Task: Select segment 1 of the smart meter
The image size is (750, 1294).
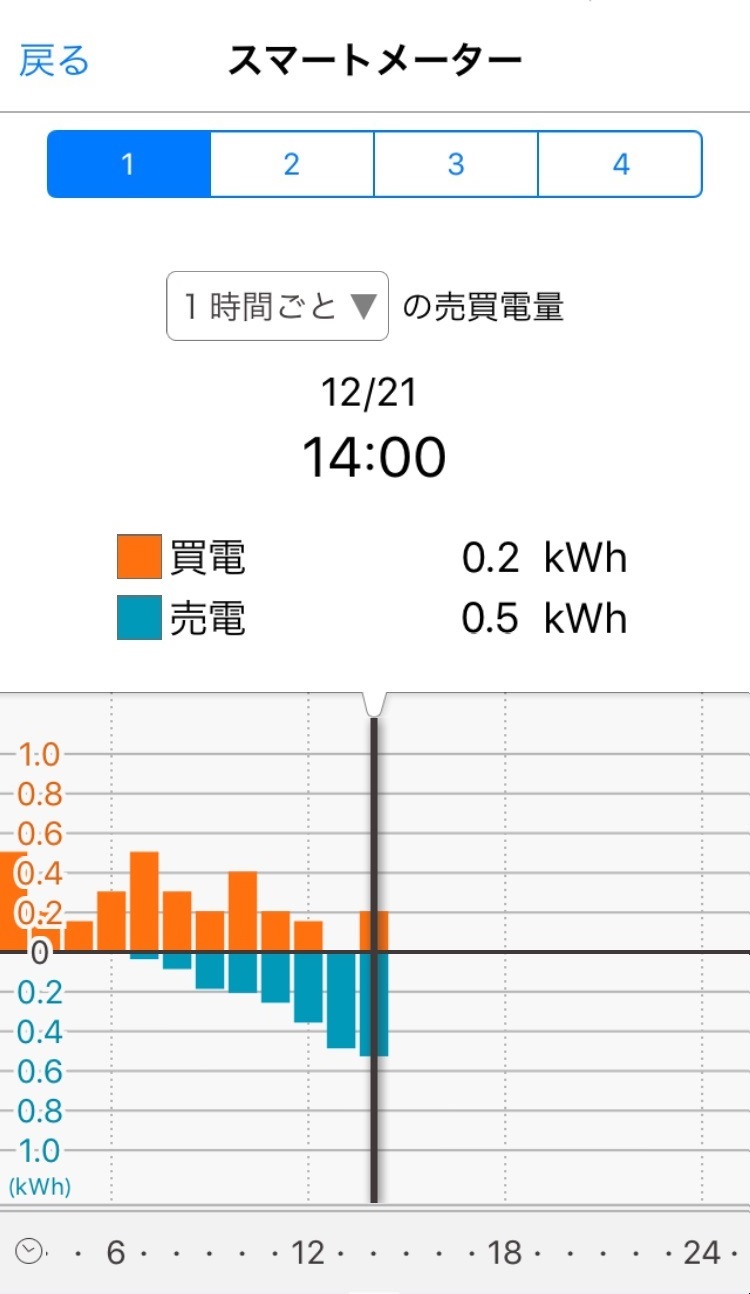Action: (x=129, y=164)
